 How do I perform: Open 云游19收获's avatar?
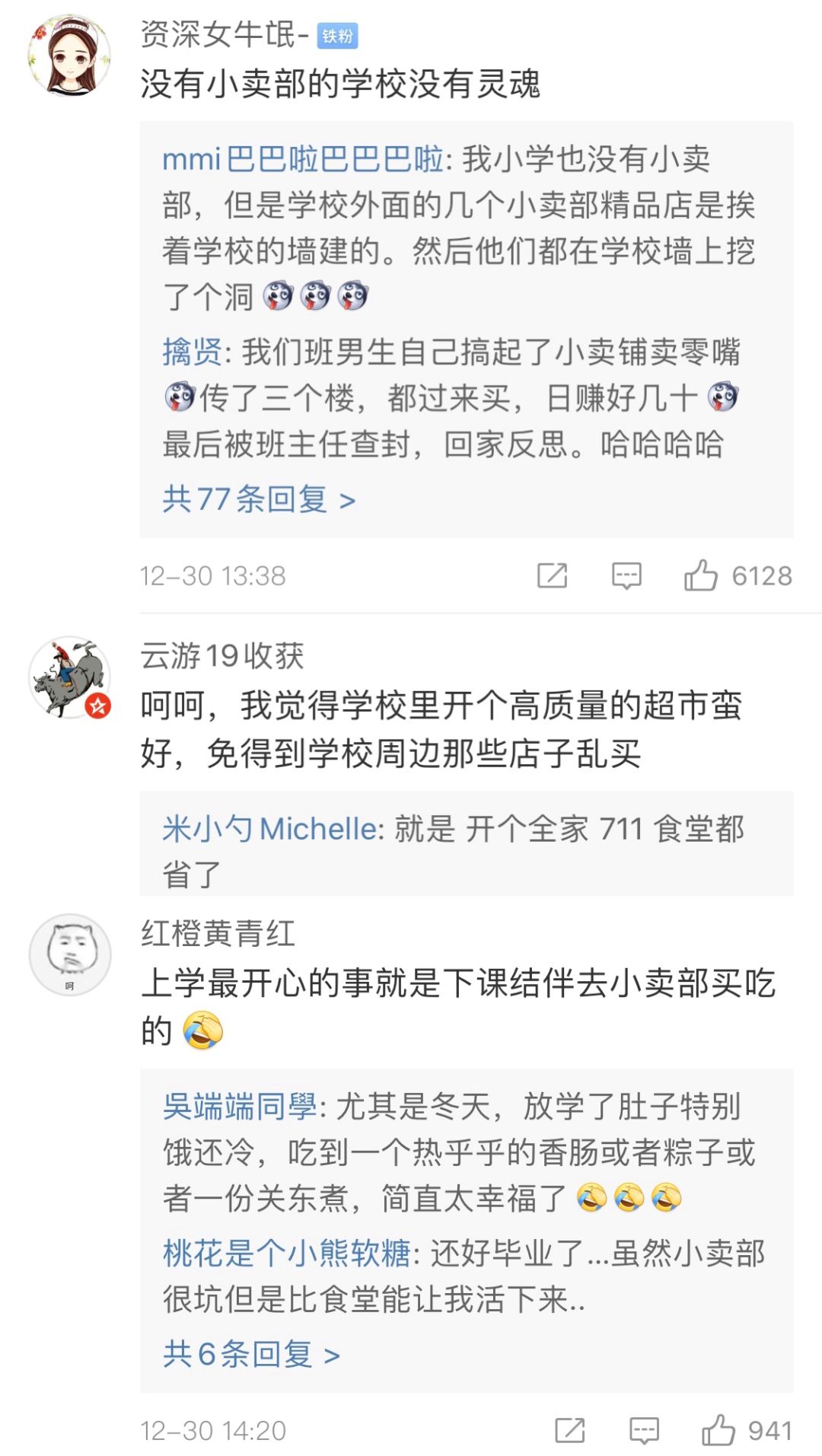pos(69,677)
